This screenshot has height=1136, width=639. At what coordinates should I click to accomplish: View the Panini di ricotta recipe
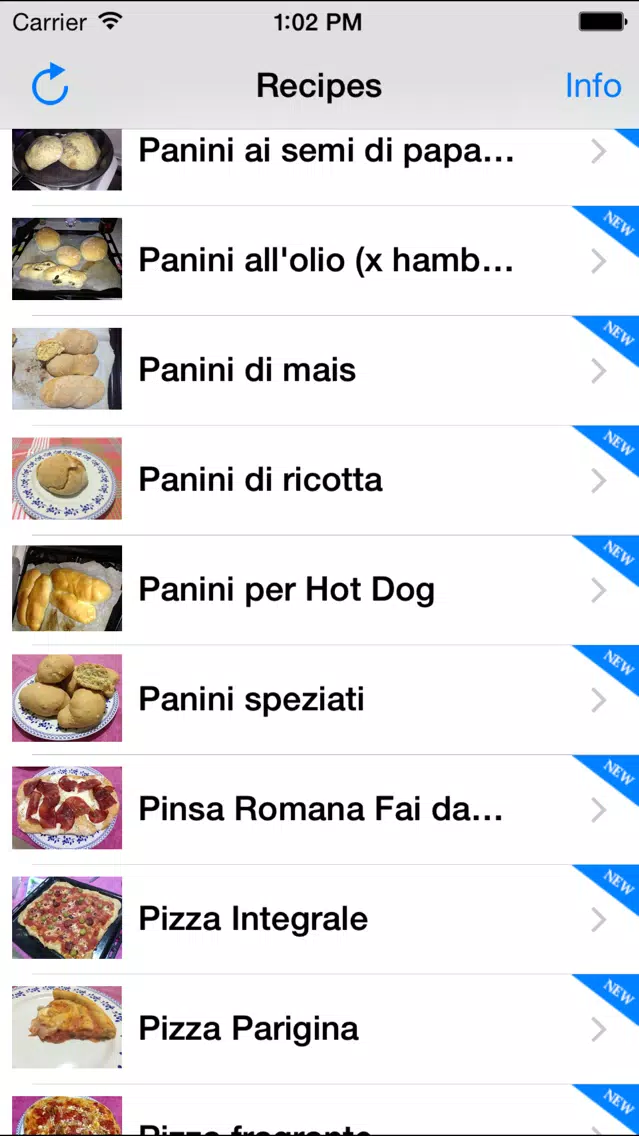pos(320,480)
